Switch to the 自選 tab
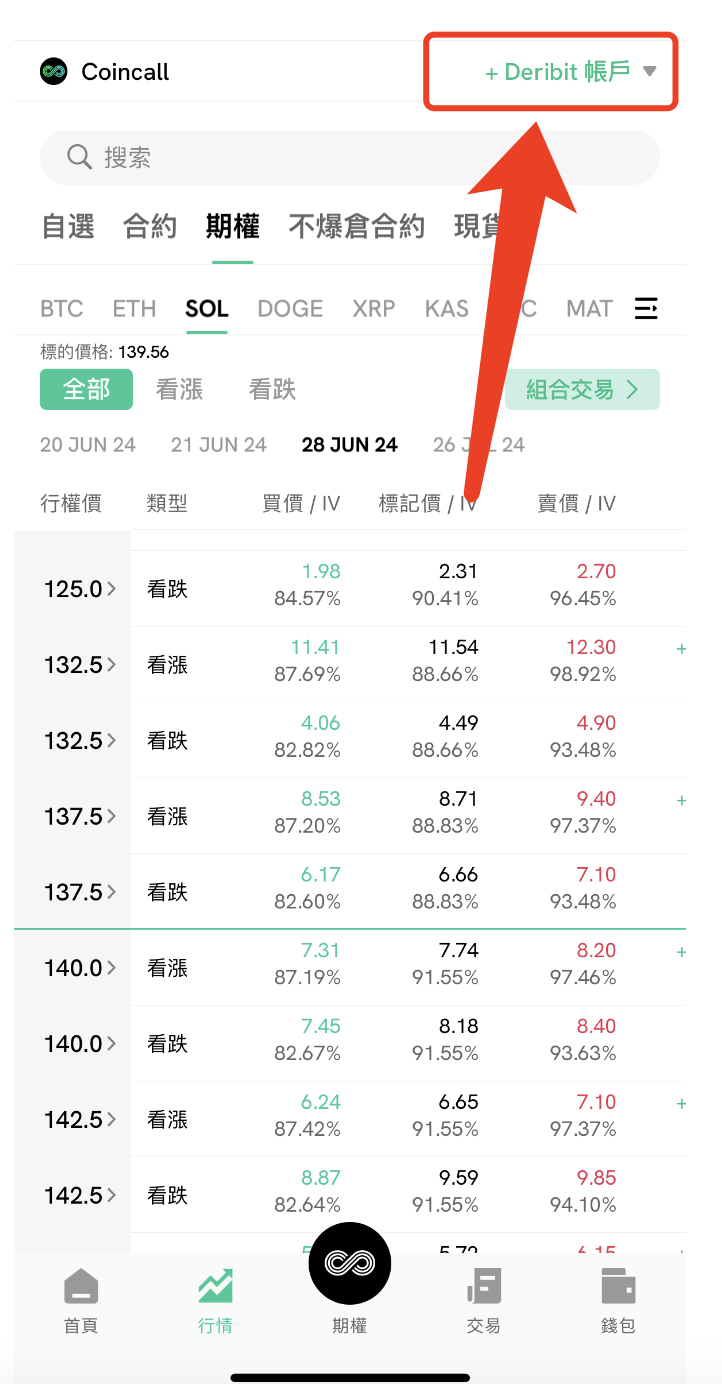The width and height of the screenshot is (722, 1384). tap(68, 226)
